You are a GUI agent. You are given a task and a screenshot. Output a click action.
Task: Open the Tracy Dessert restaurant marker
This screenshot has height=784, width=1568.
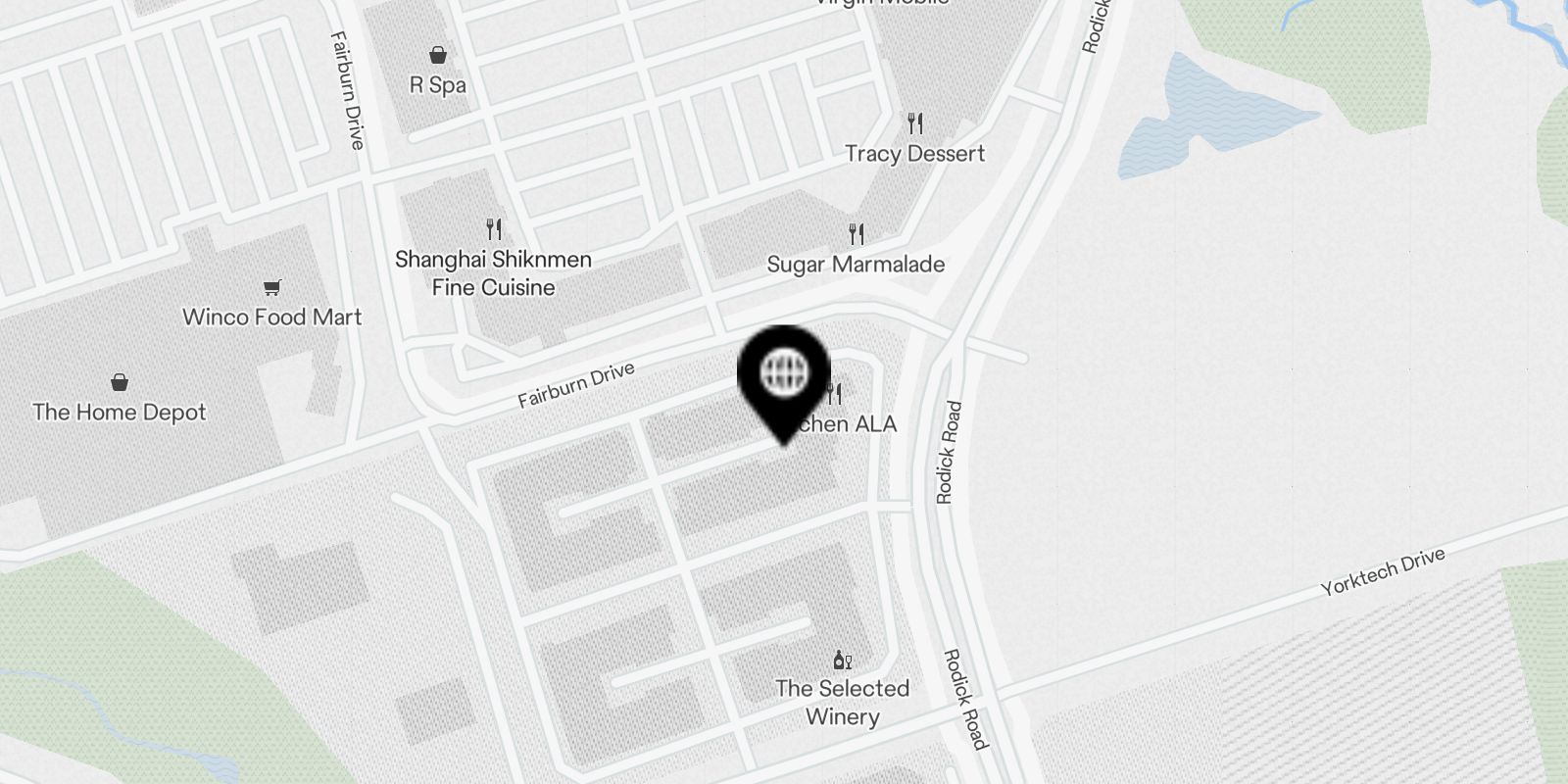click(x=915, y=124)
